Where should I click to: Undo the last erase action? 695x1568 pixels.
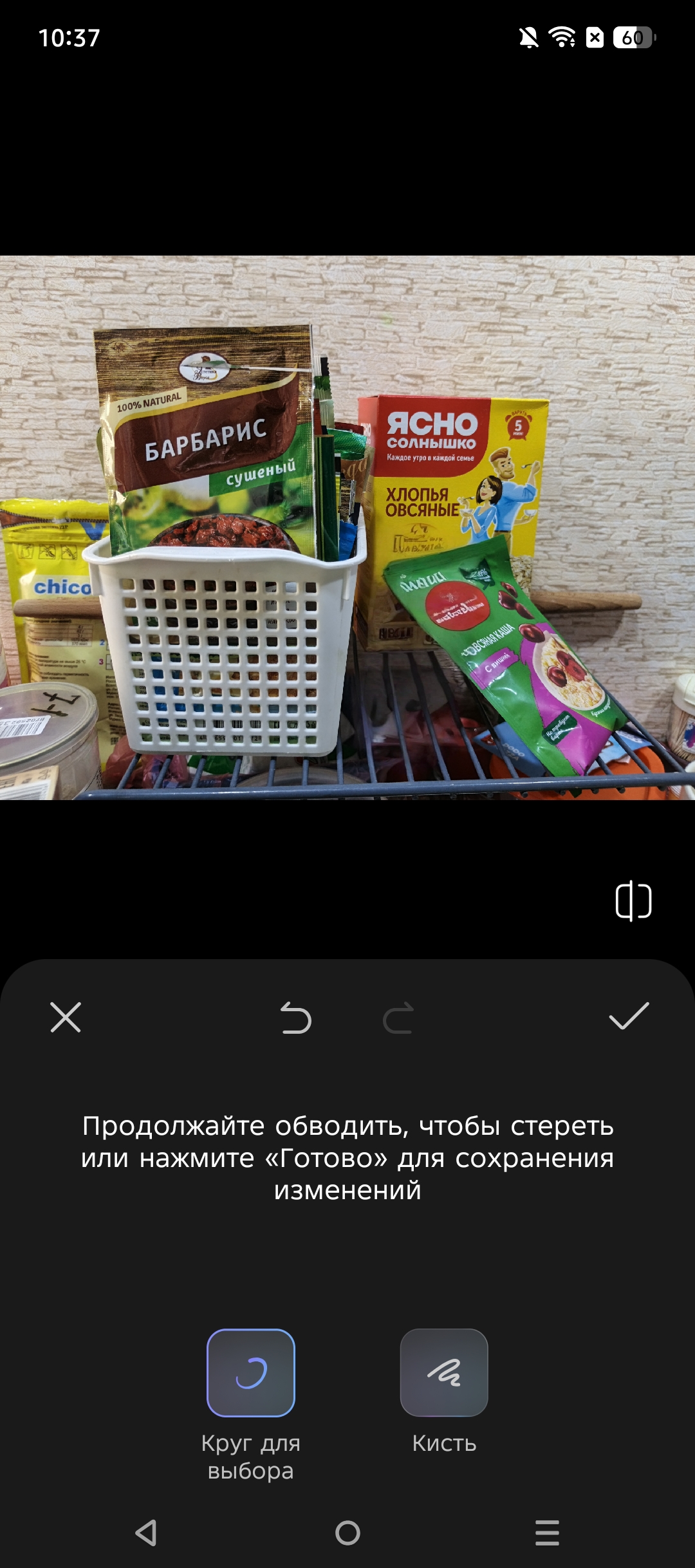click(296, 1018)
